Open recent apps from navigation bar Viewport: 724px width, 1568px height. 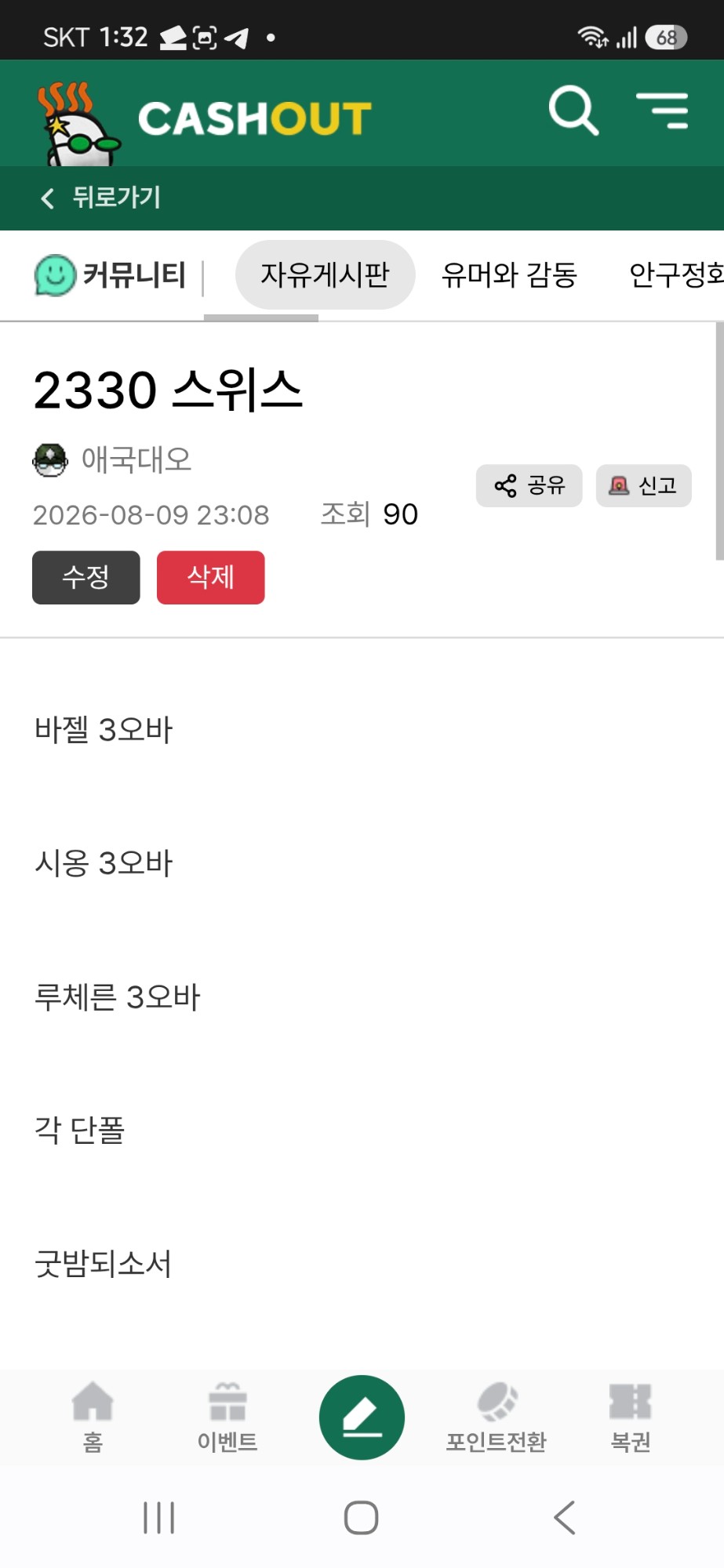(158, 1518)
